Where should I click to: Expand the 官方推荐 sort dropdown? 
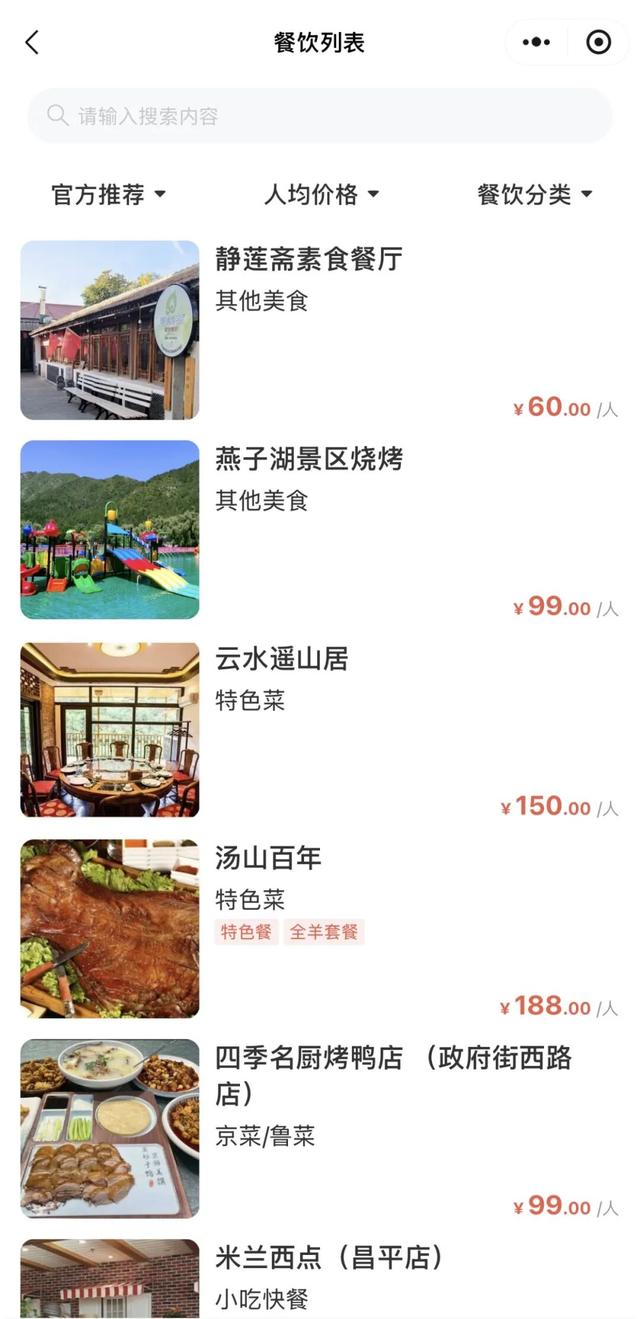[x=108, y=195]
